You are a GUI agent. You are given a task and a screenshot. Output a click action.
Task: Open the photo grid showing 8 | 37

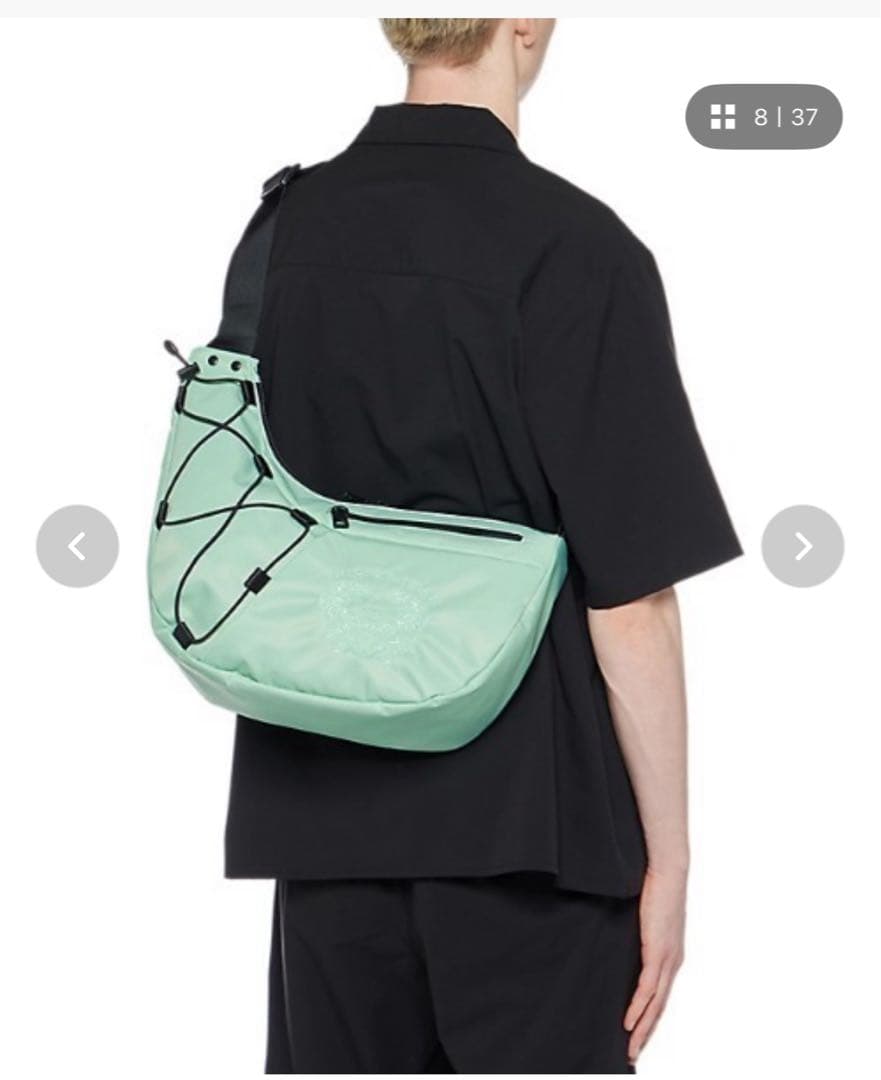[x=764, y=117]
